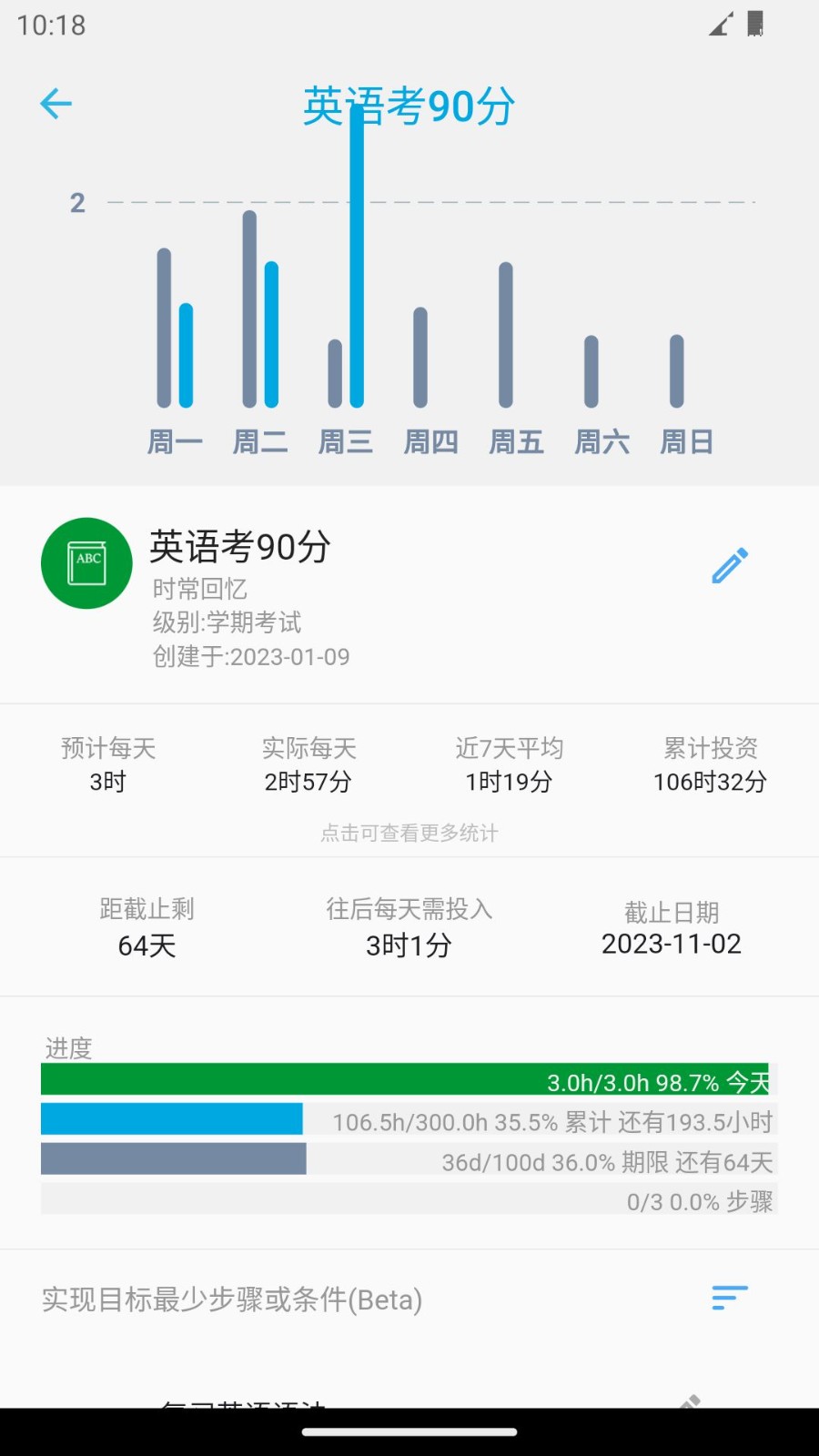Image resolution: width=819 pixels, height=1456 pixels.
Task: Tap the green ABC book goal icon
Action: click(x=86, y=562)
